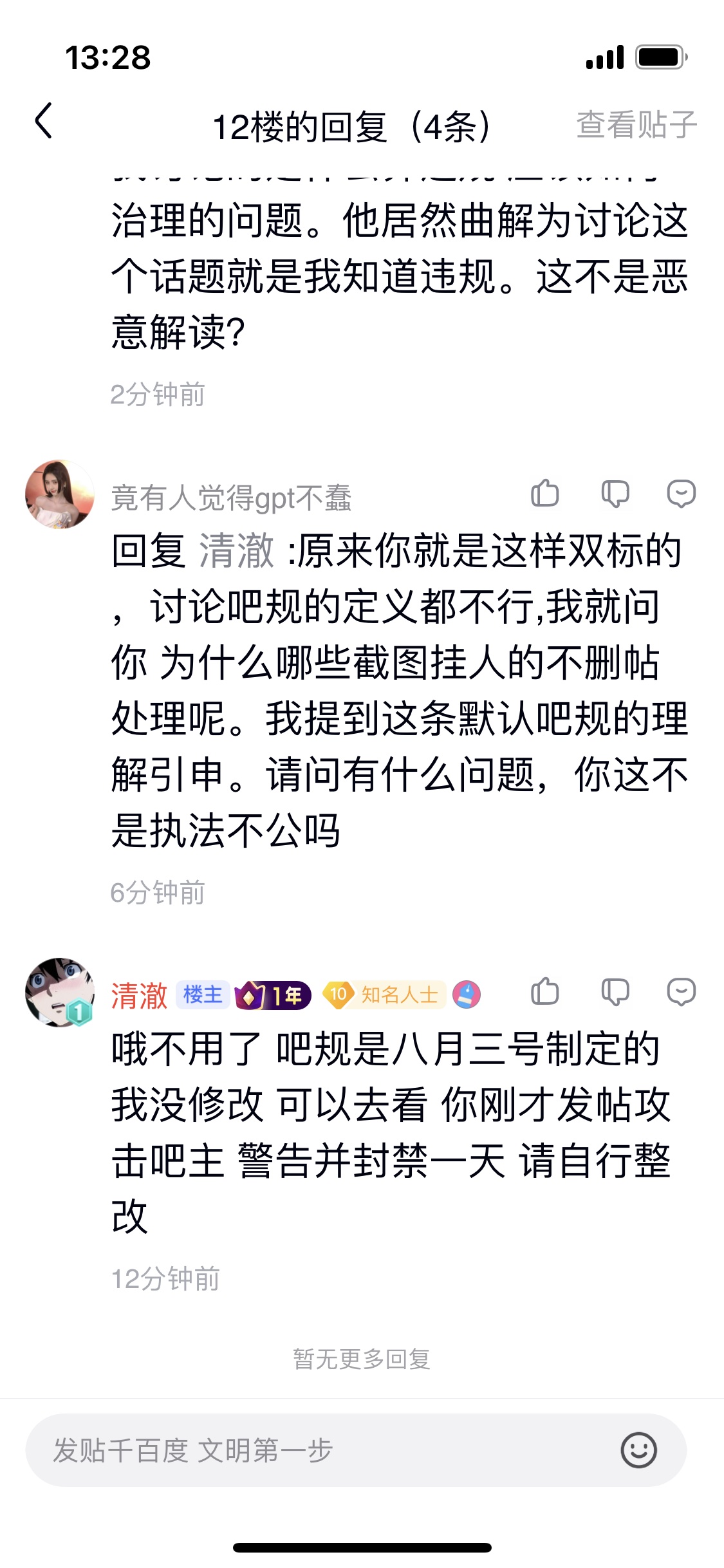Open the red 清澈 username
The width and height of the screenshot is (724, 1568).
[139, 996]
